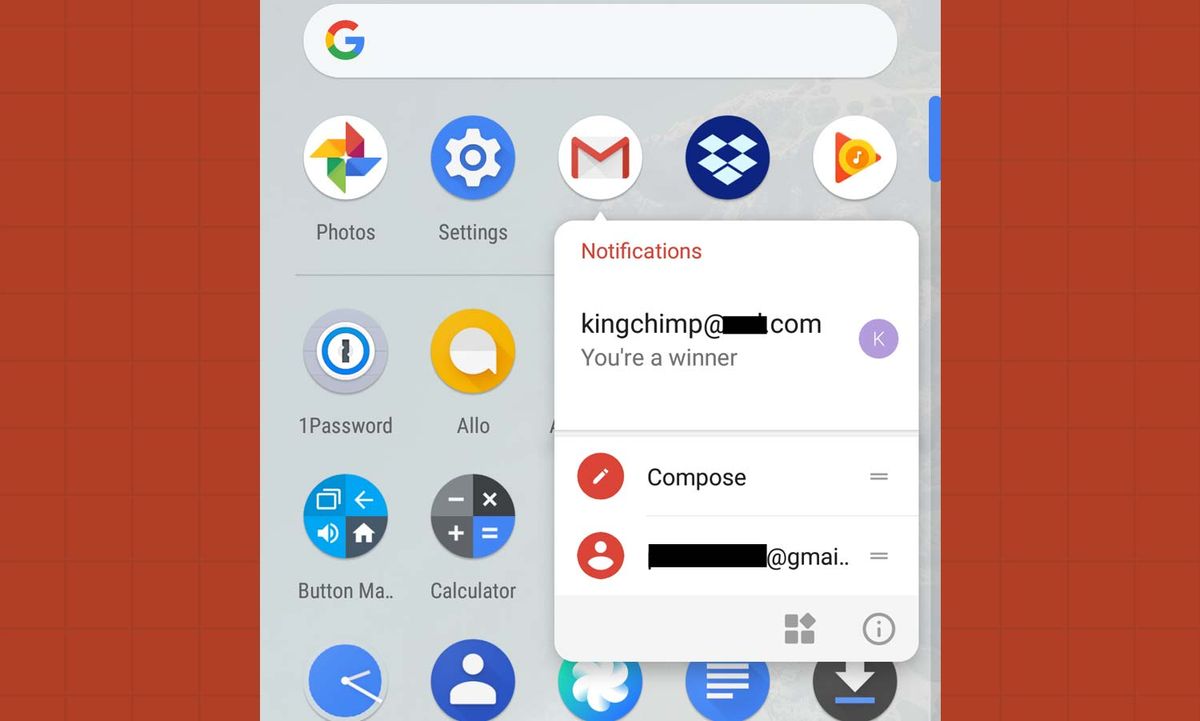This screenshot has width=1200, height=721.
Task: Open the Settings app
Action: (x=473, y=158)
